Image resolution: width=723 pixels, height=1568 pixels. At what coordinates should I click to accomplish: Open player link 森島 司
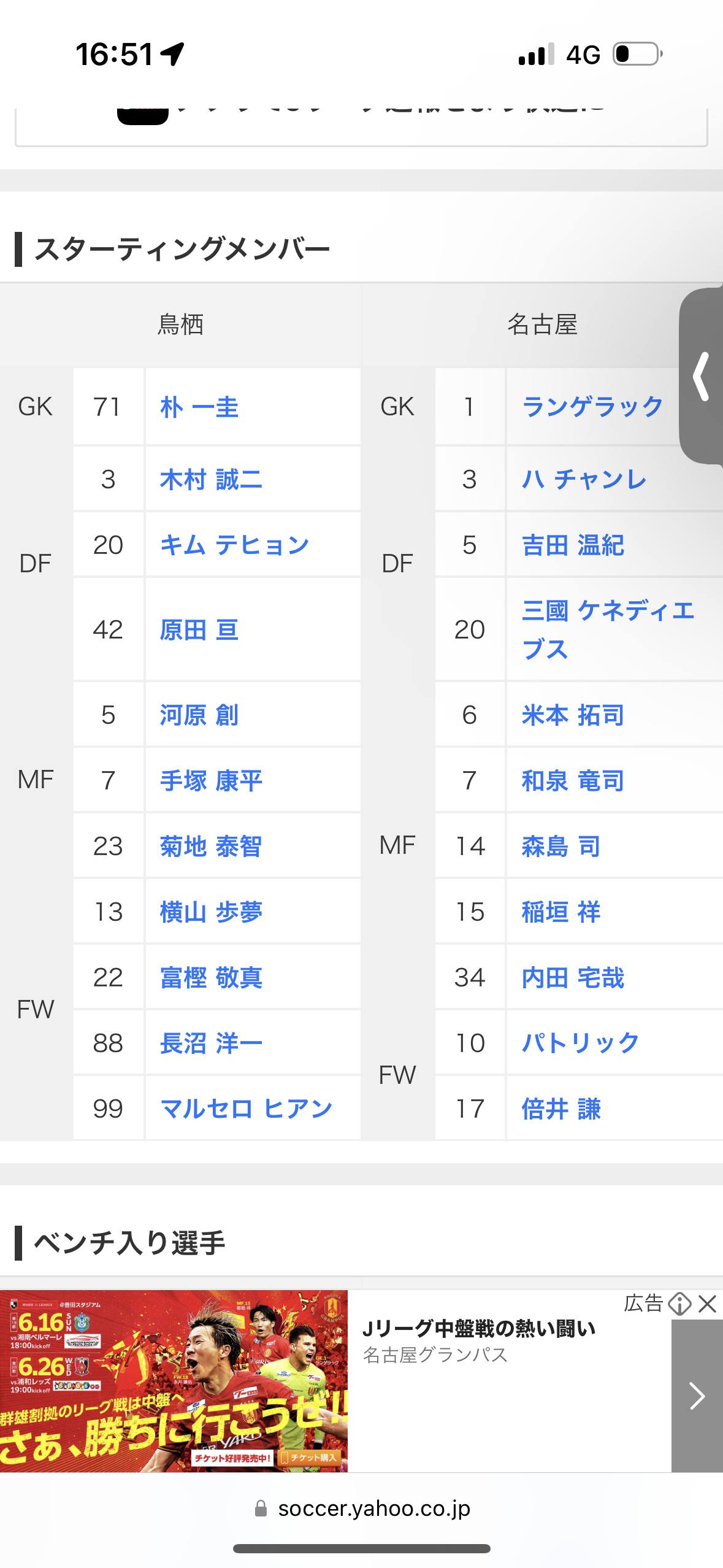tap(561, 846)
